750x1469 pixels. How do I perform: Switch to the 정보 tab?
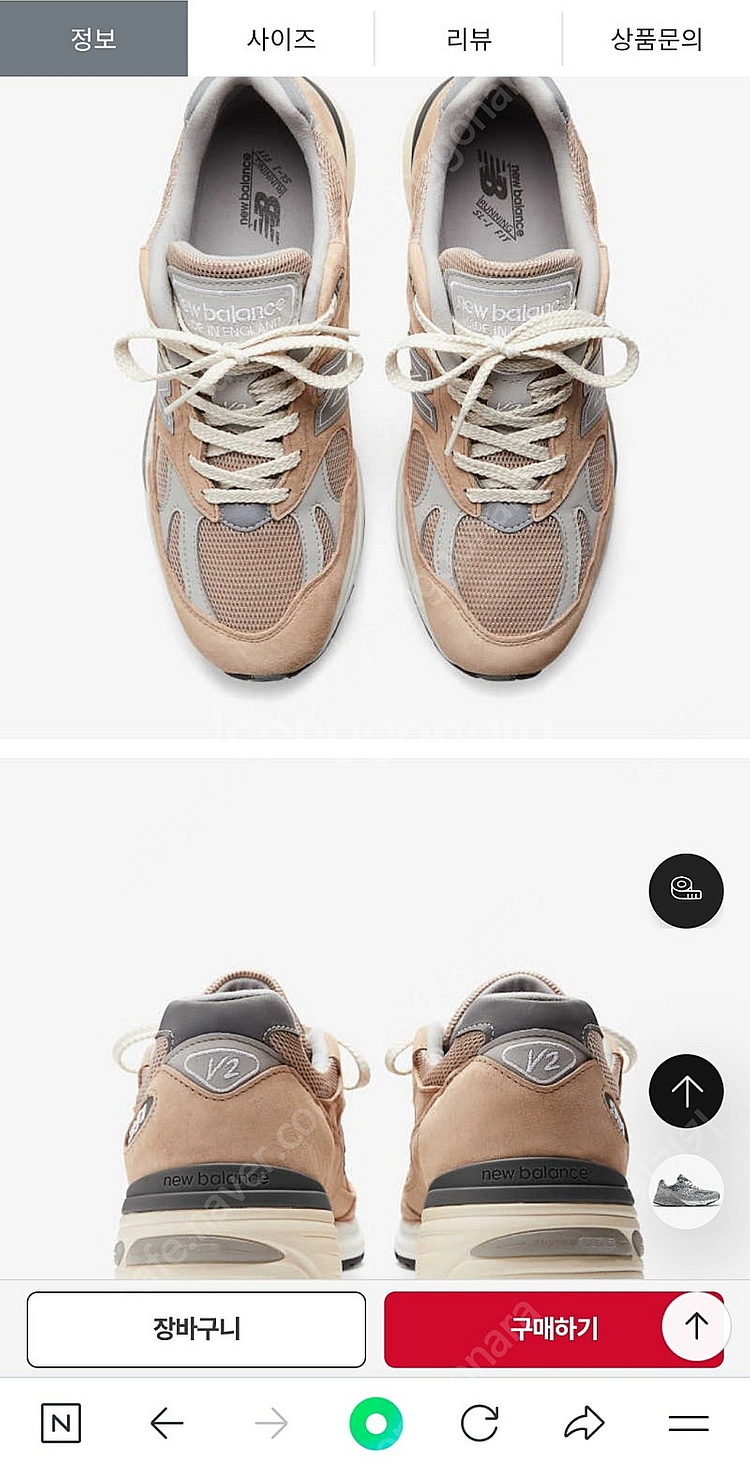(x=94, y=38)
